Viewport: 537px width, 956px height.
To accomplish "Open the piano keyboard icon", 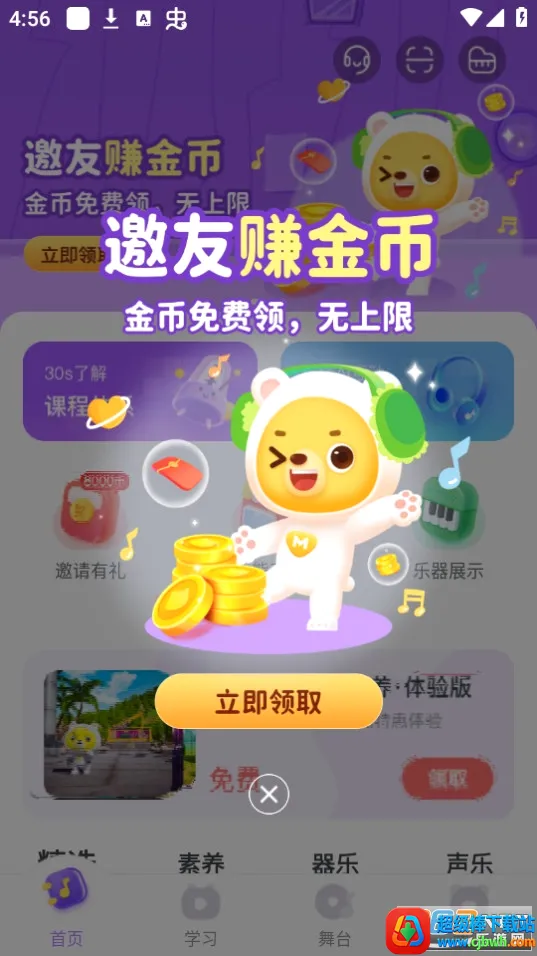I will [x=482, y=60].
